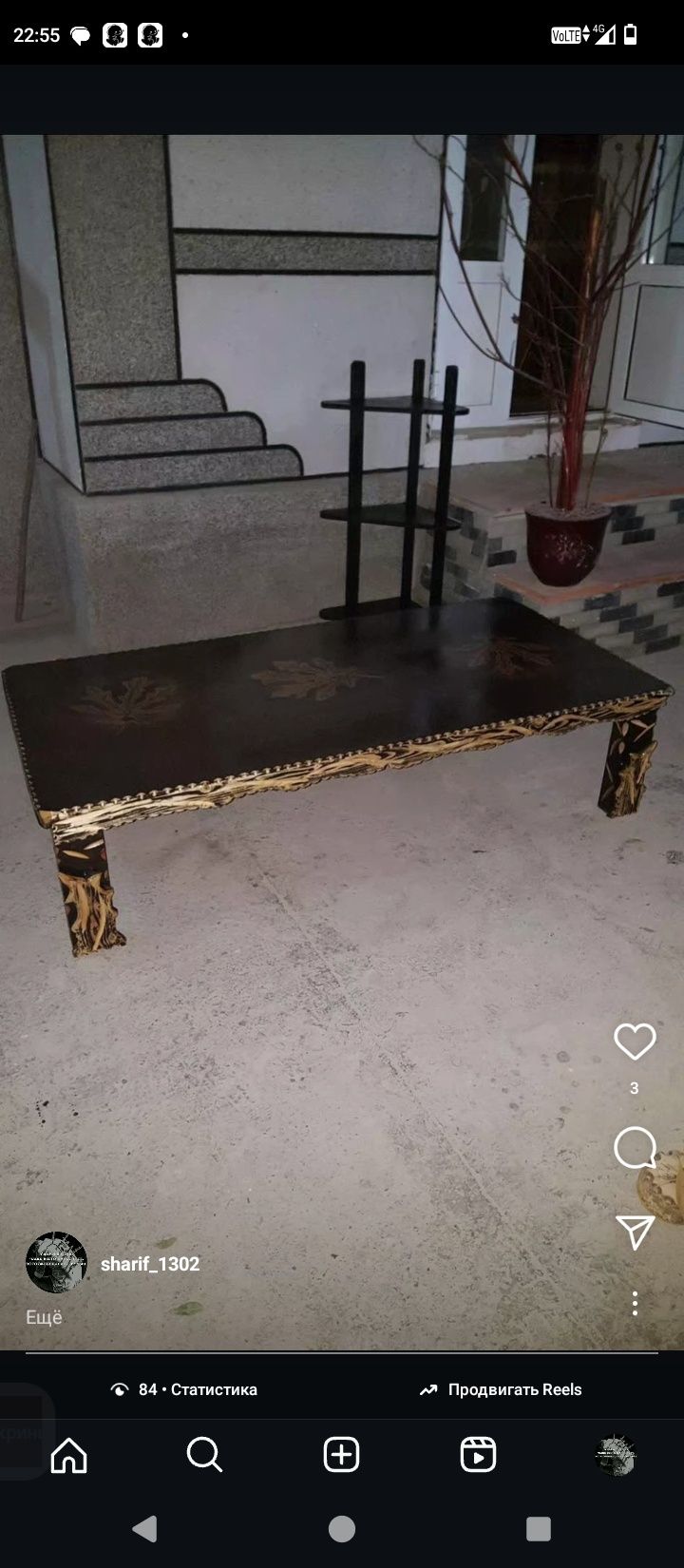
Task: Switch to the Reels tab
Action: [x=478, y=1455]
